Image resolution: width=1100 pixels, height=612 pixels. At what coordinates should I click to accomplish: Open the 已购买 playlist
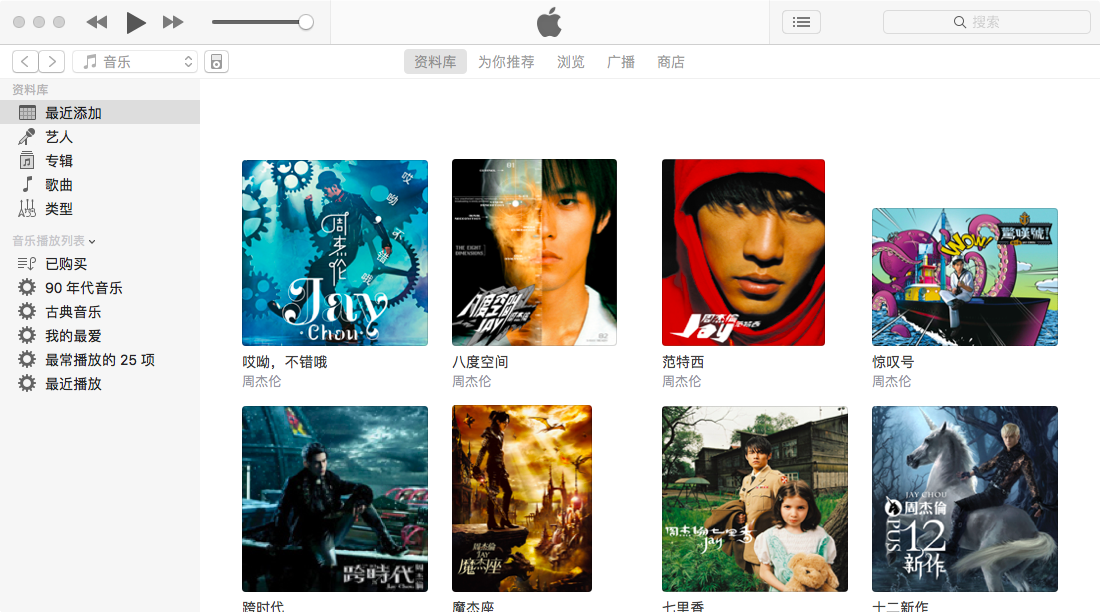(x=66, y=264)
